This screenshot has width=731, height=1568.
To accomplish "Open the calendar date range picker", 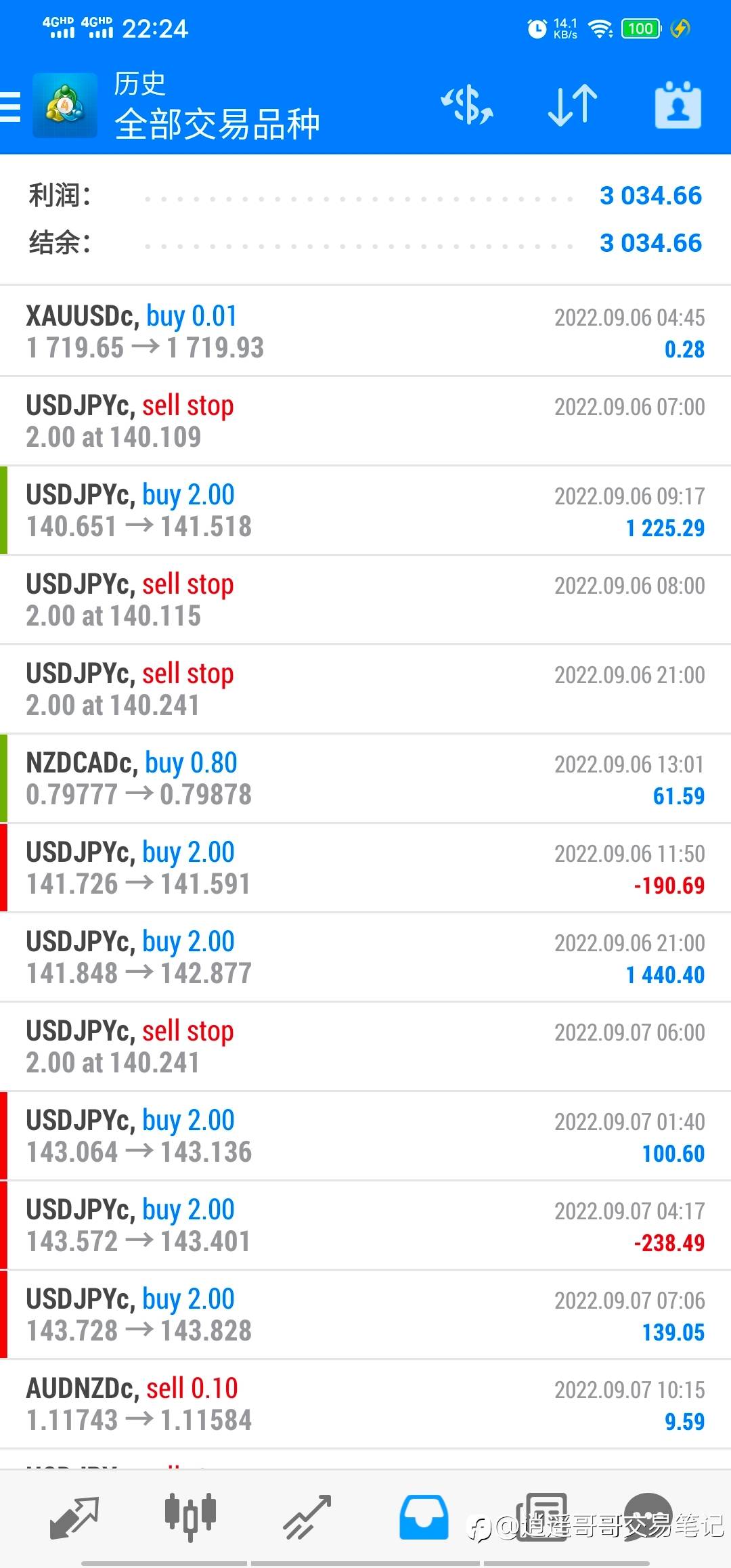I will click(x=678, y=106).
